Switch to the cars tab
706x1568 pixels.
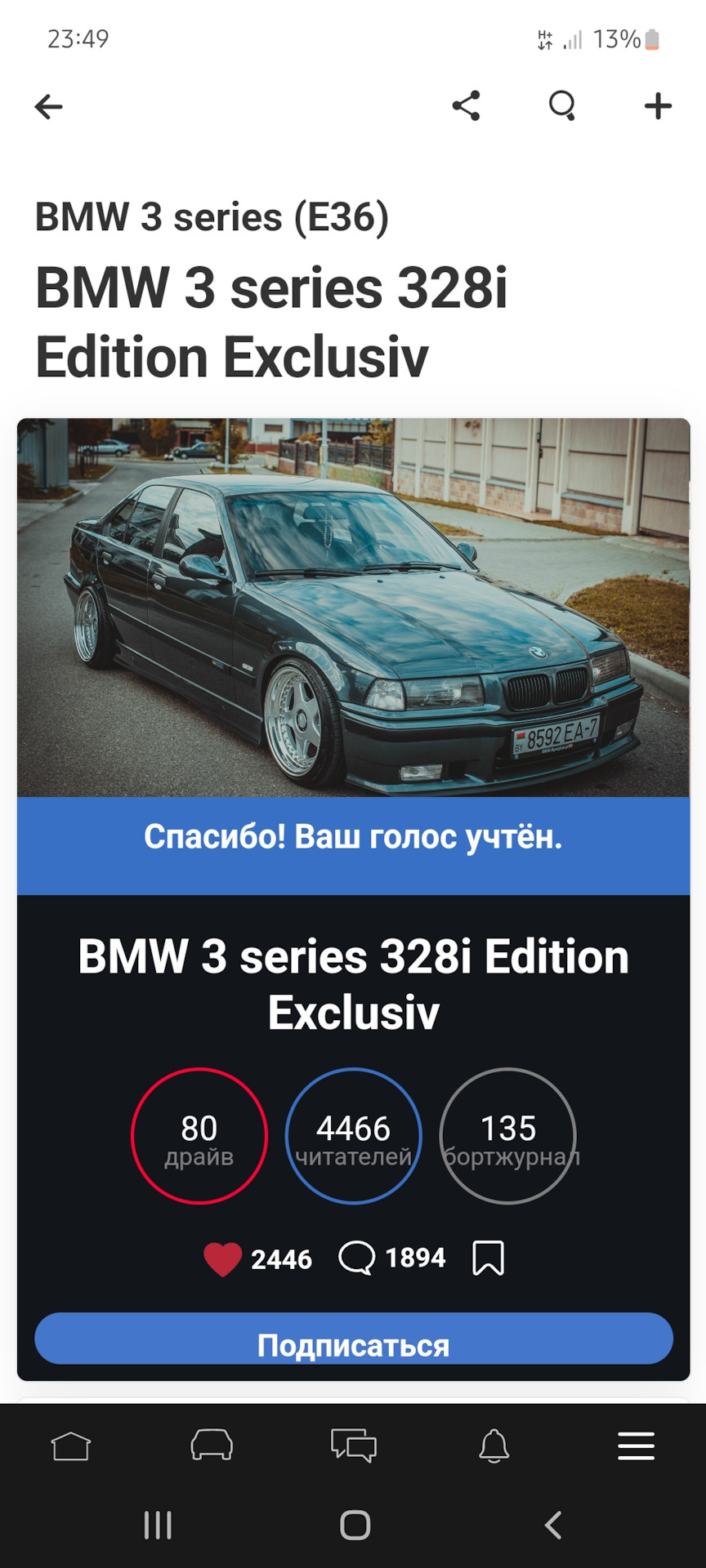point(212,1446)
